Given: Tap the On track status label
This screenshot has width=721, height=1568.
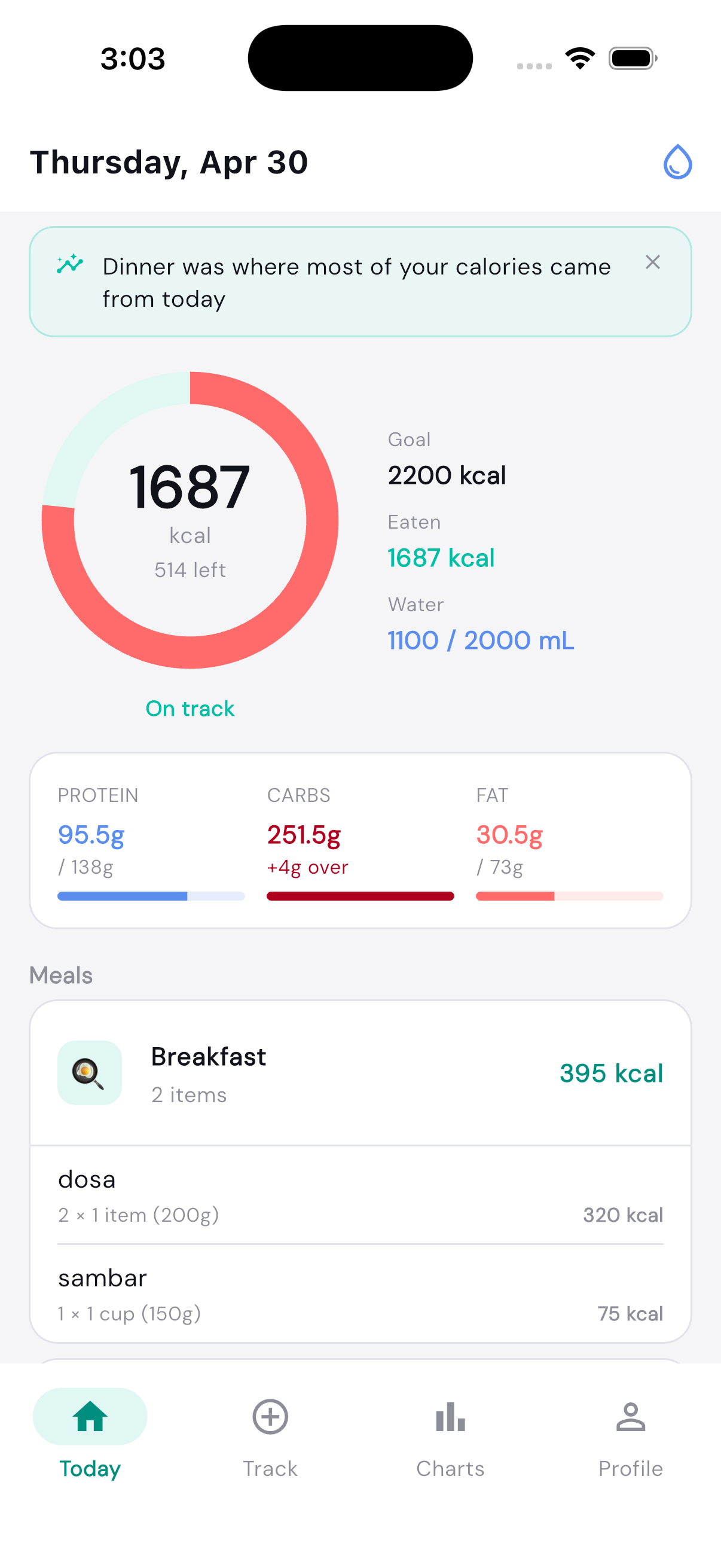Looking at the screenshot, I should click(190, 708).
